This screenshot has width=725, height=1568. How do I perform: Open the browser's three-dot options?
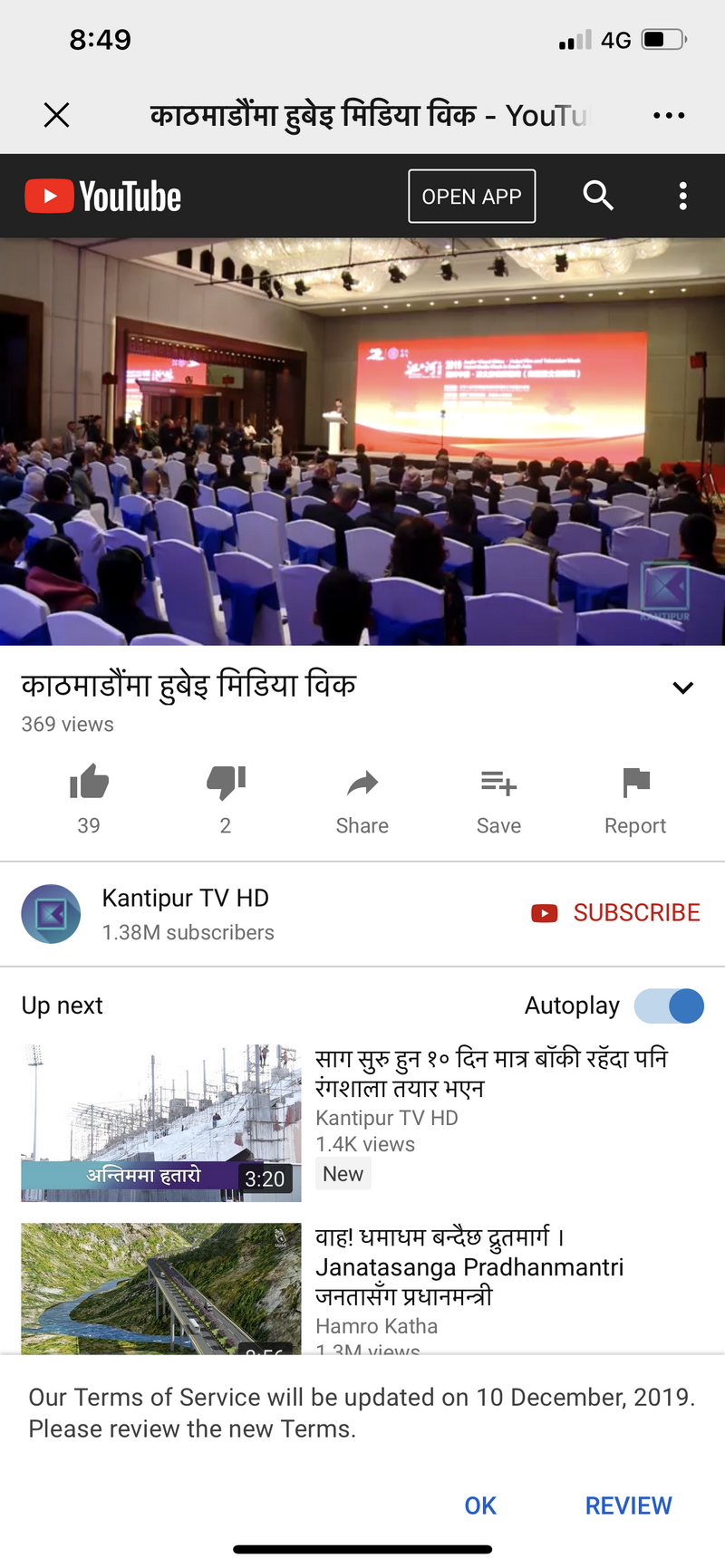pyautogui.click(x=669, y=115)
